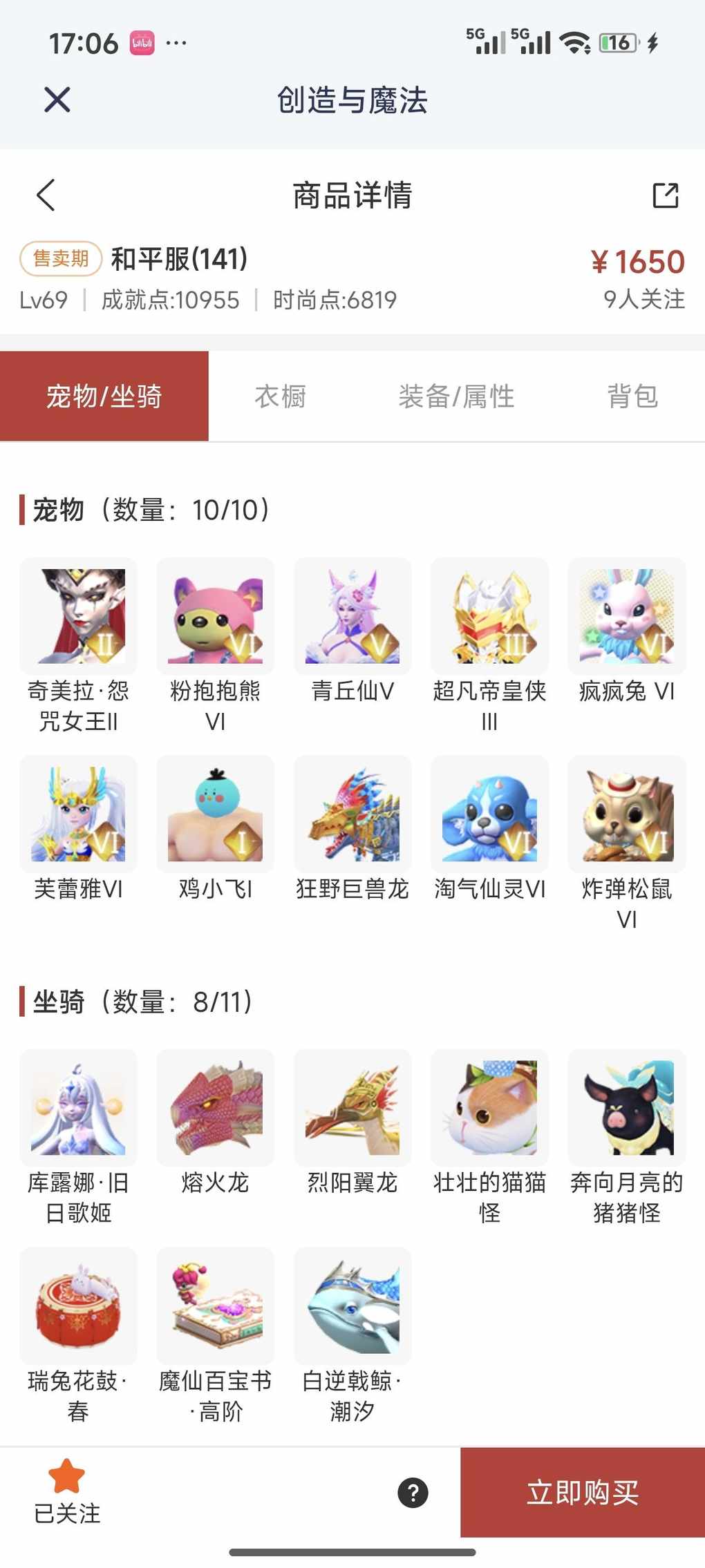View mount 库露娜·旧日歌姬
Image resolution: width=705 pixels, height=1568 pixels.
coord(78,1107)
